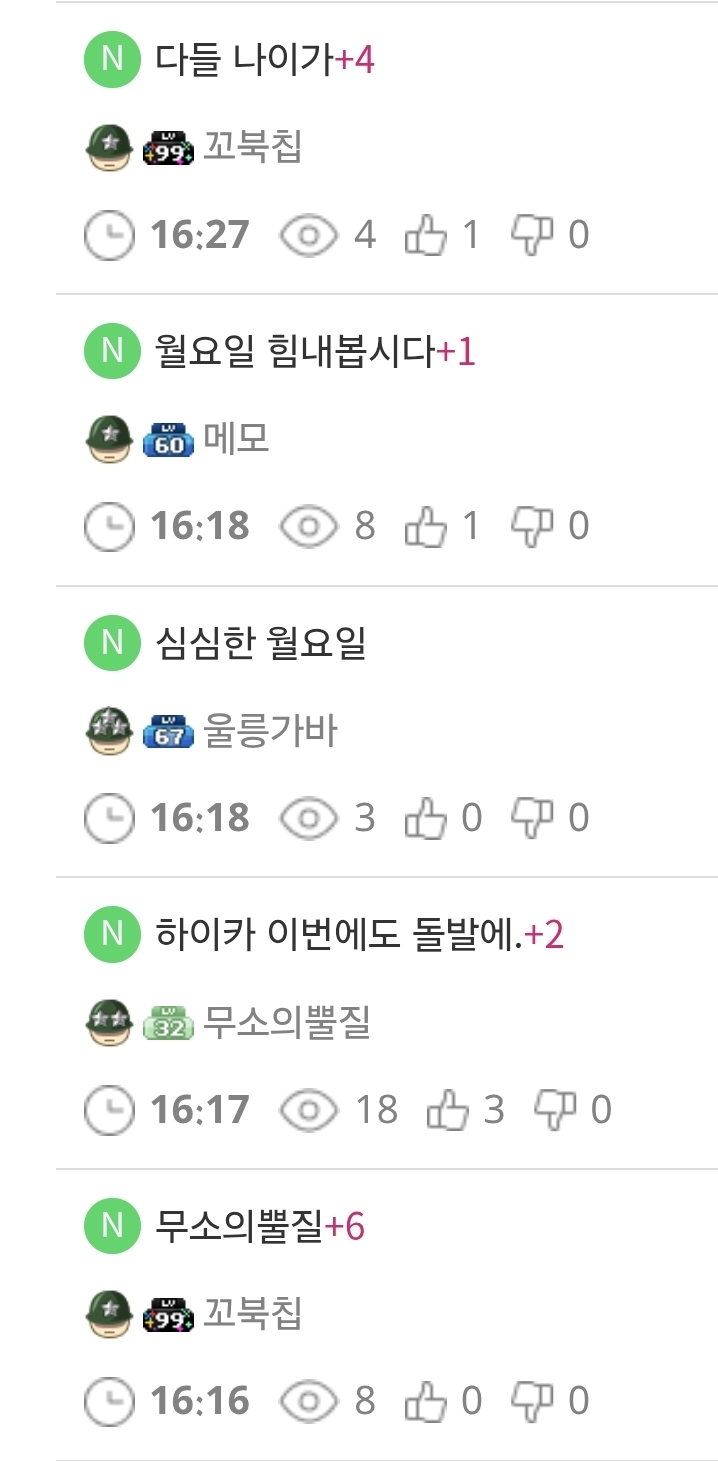View author 메모's profile
This screenshot has width=718, height=1461.
tap(237, 439)
